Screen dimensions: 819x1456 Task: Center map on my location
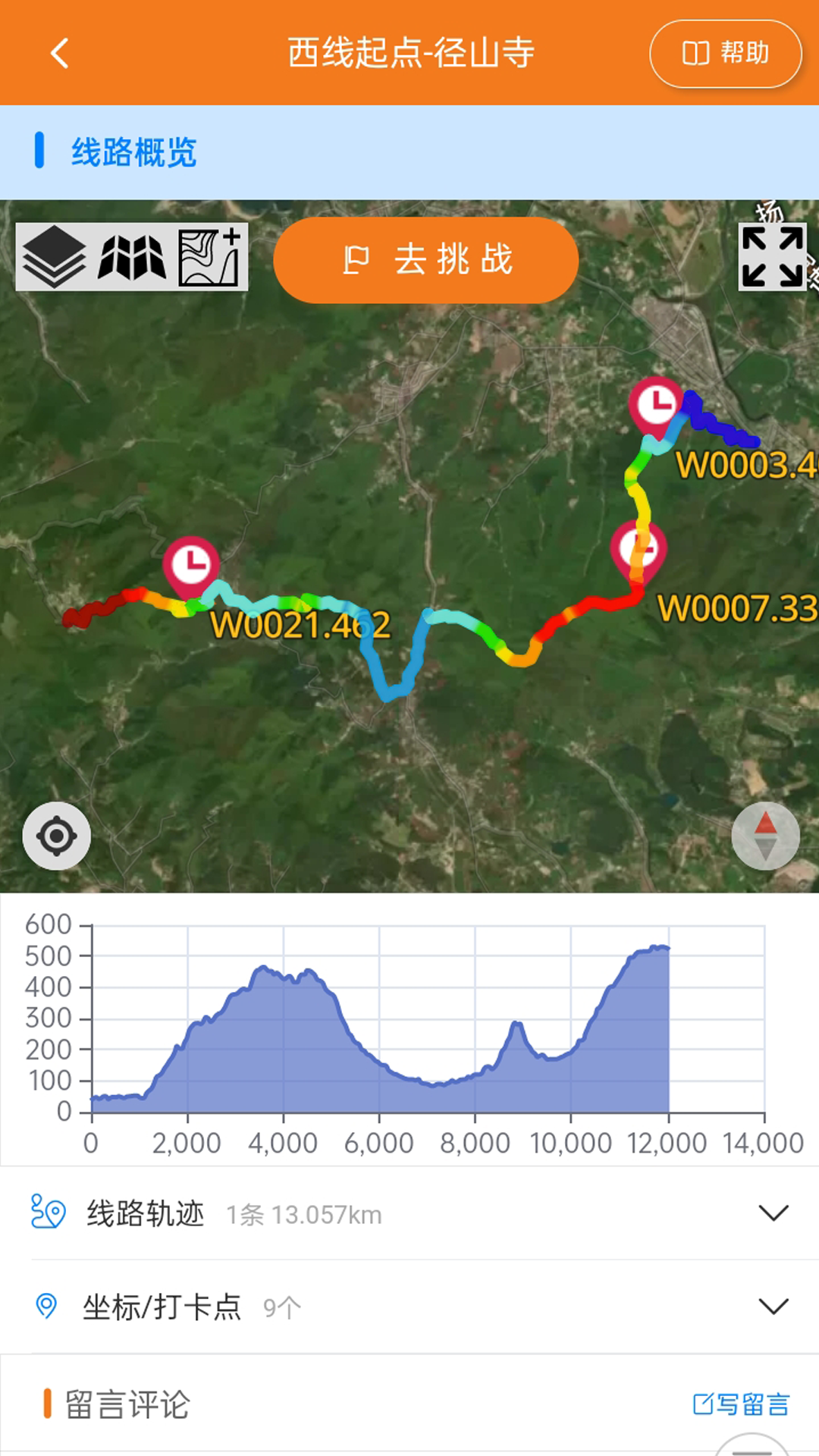[56, 836]
